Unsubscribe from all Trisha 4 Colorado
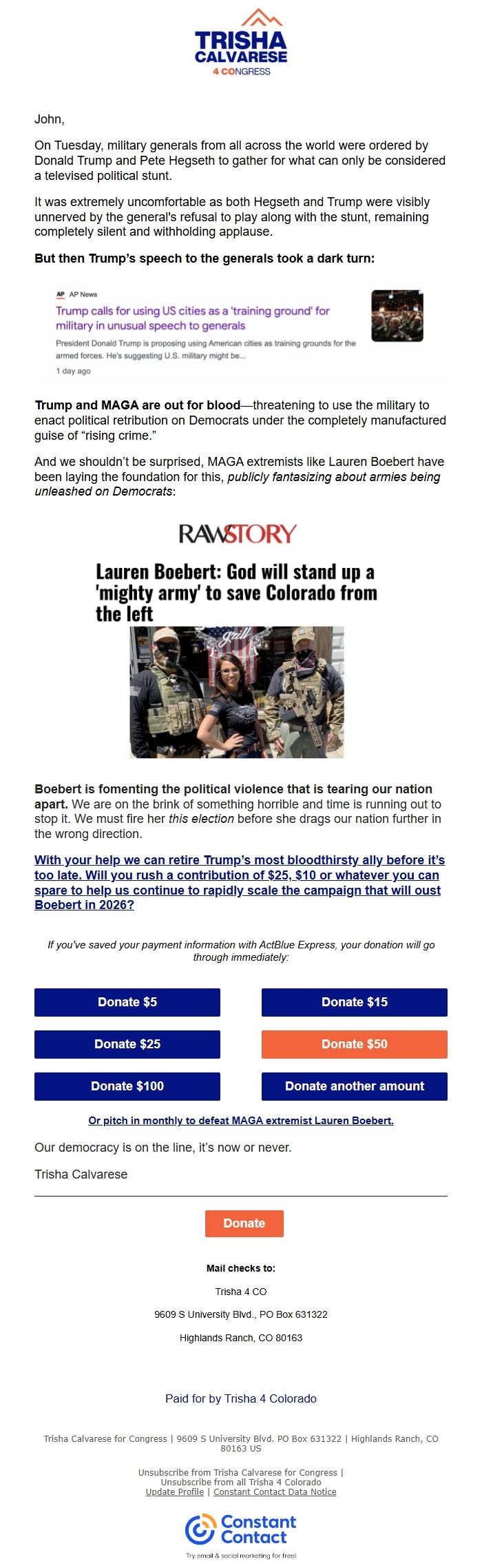This screenshot has height=1568, width=482. pos(241,1482)
